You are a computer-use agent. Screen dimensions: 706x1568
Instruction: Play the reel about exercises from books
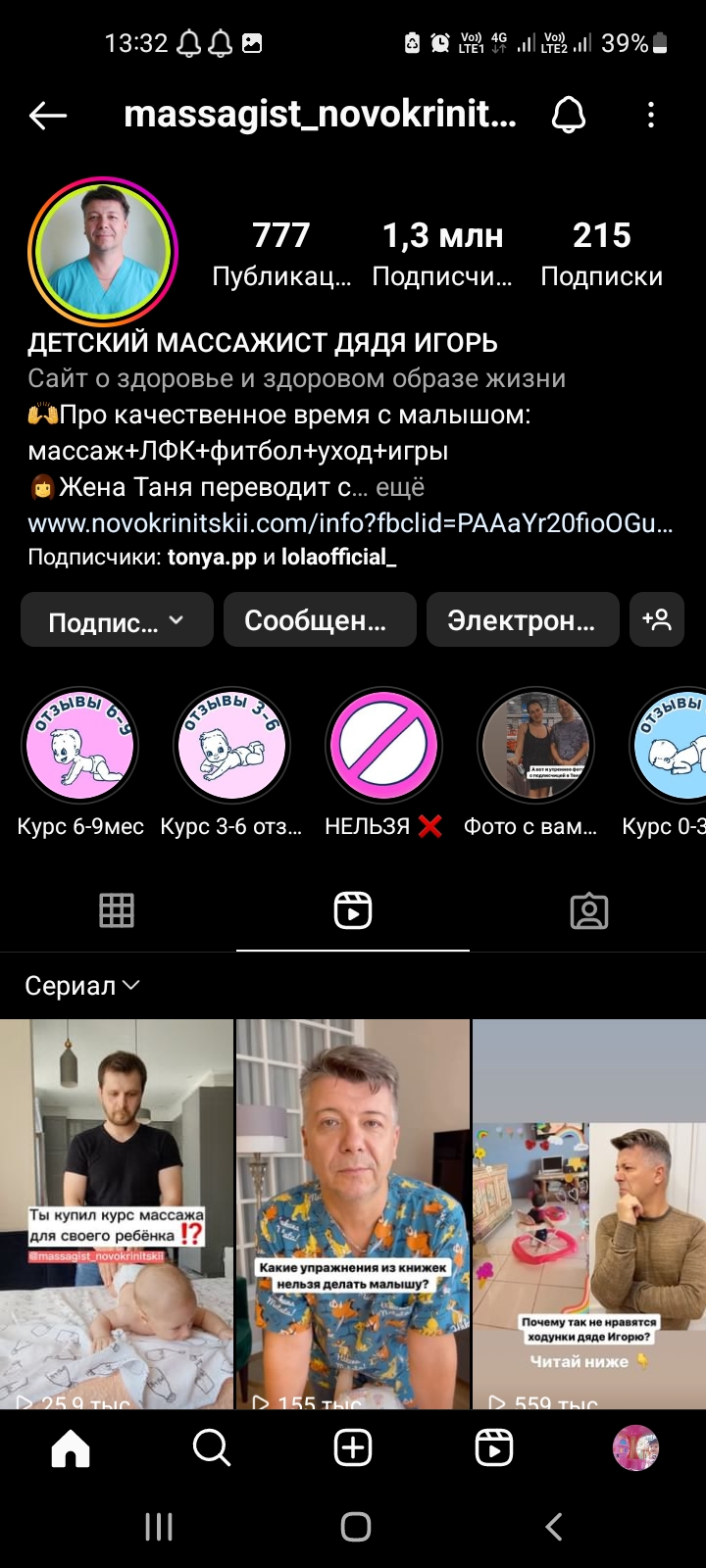point(353,1214)
